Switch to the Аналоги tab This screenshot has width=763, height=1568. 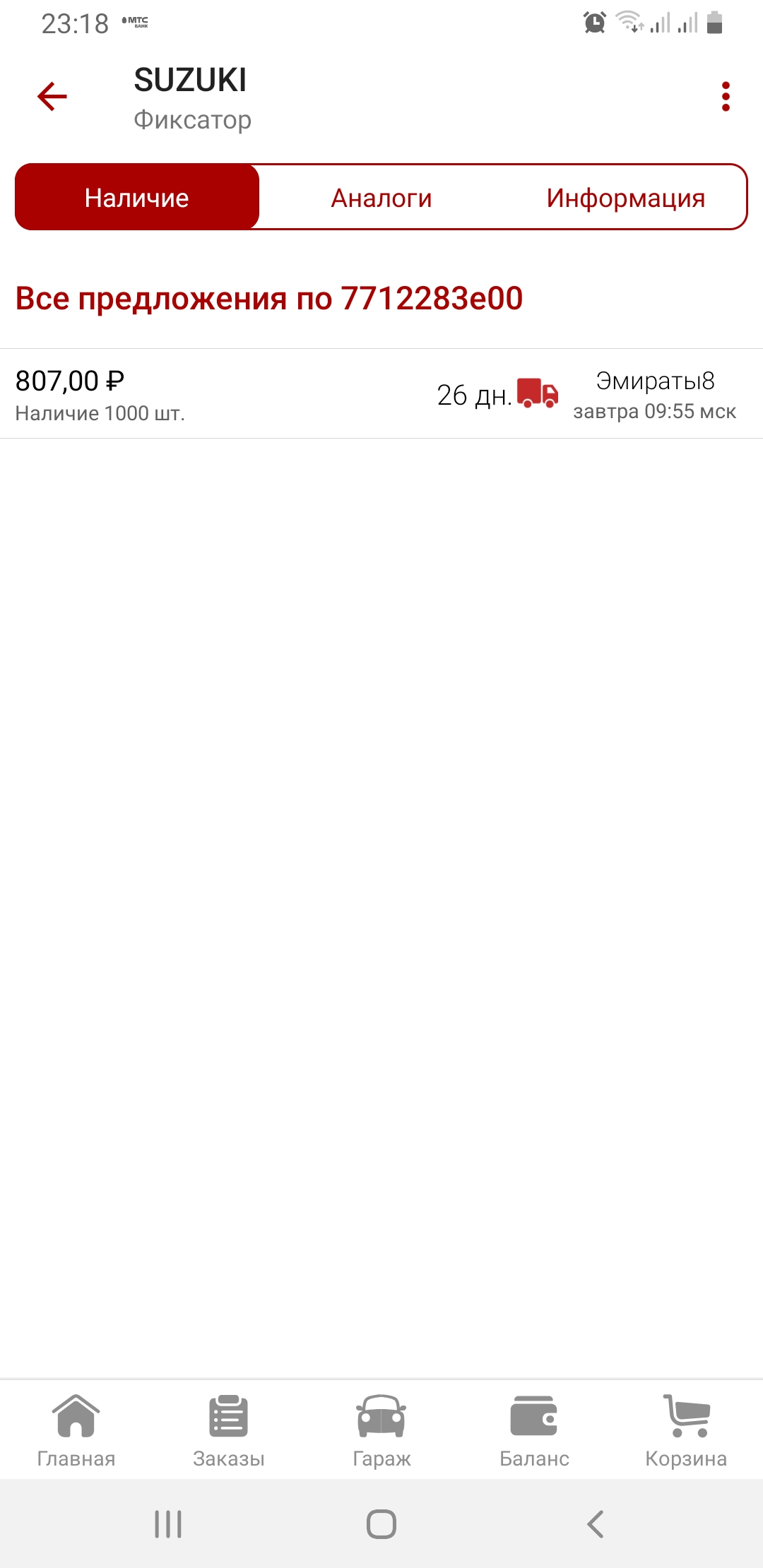coord(381,197)
